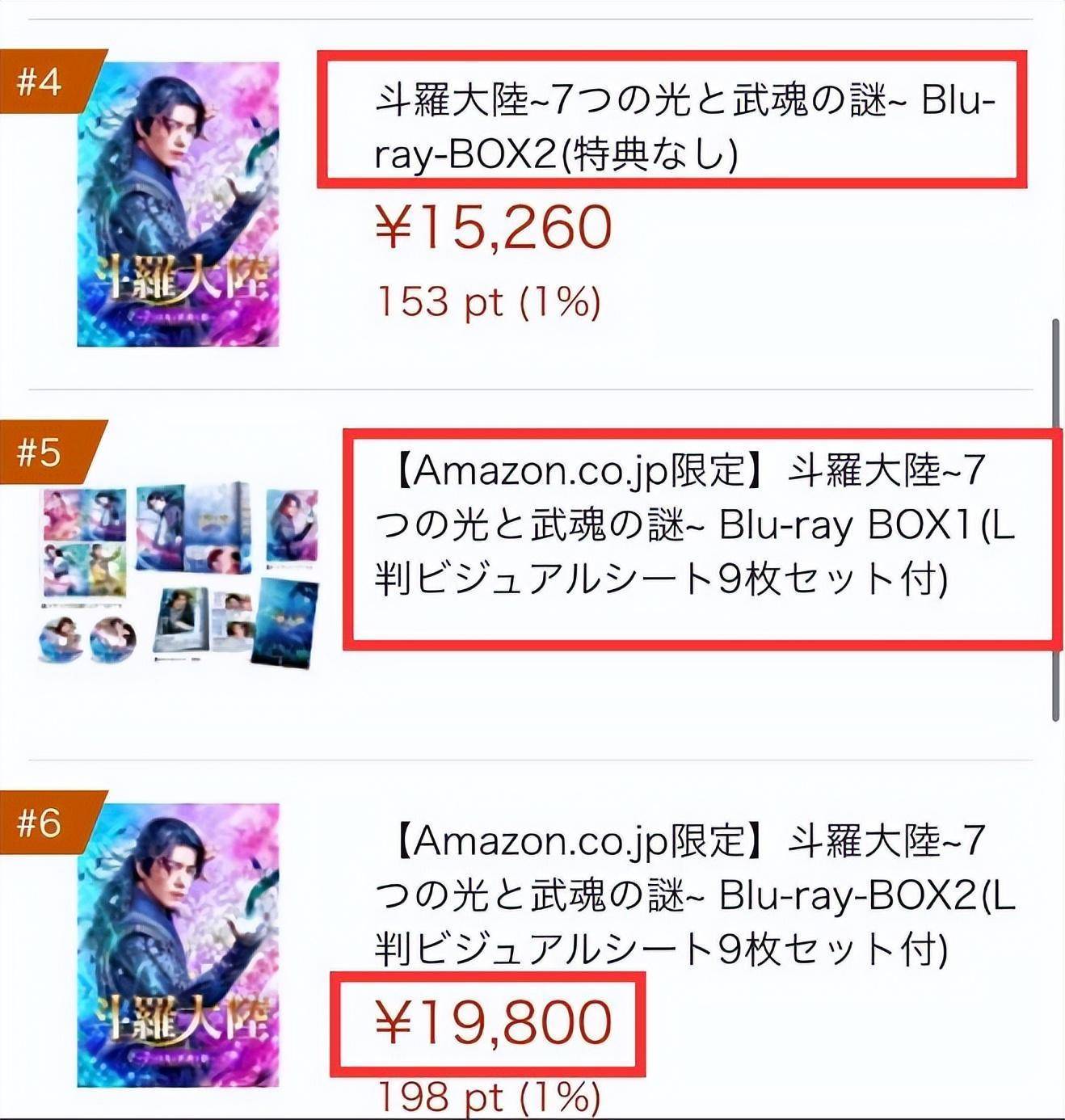Screen dimensions: 1065x1120
Task: View the #5 box set contents image
Action: [x=179, y=575]
